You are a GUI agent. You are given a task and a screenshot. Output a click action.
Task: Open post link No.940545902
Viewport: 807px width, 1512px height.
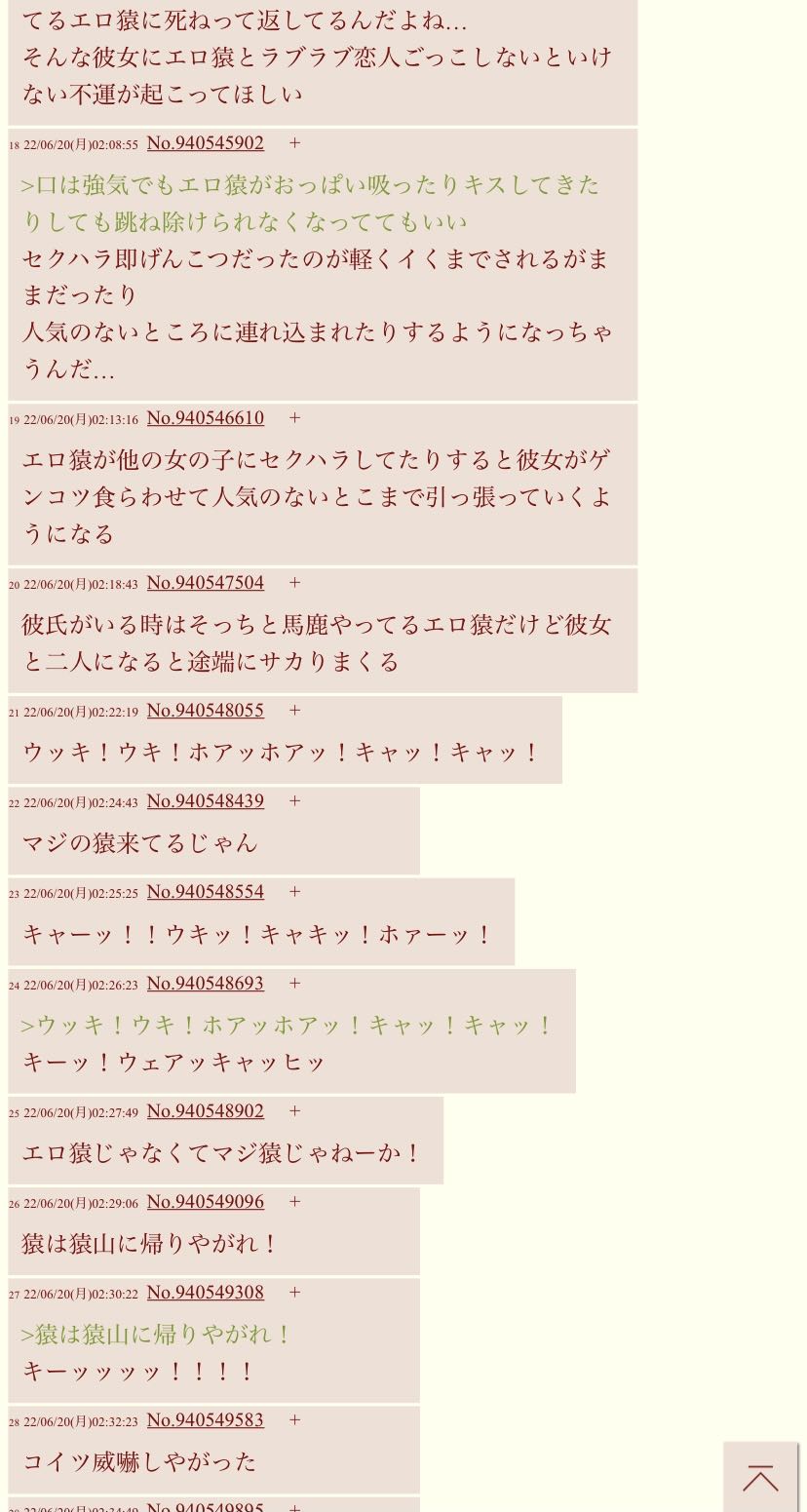coord(205,143)
